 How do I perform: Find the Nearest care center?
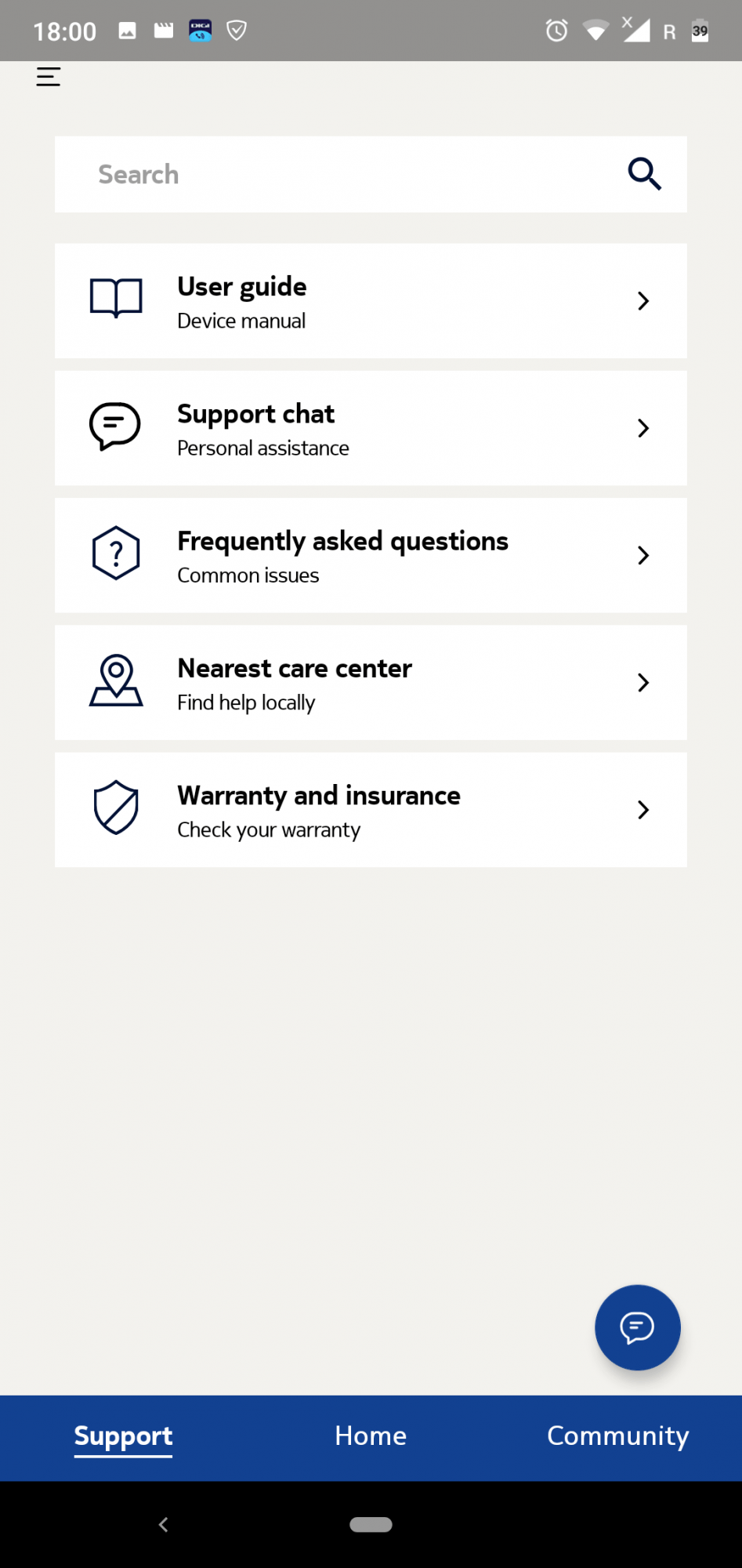click(x=371, y=682)
